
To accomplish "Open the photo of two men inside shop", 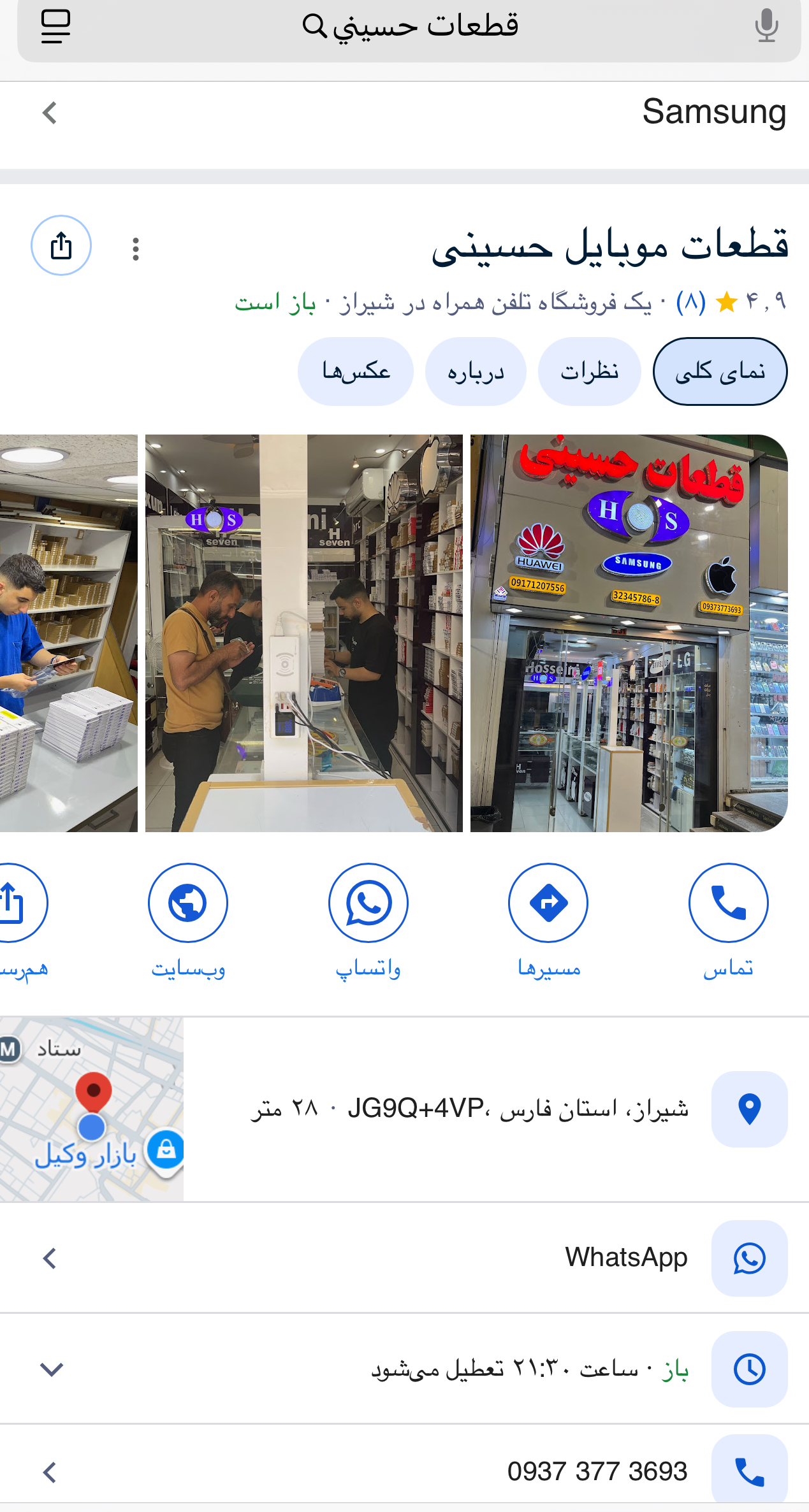I will click(304, 633).
